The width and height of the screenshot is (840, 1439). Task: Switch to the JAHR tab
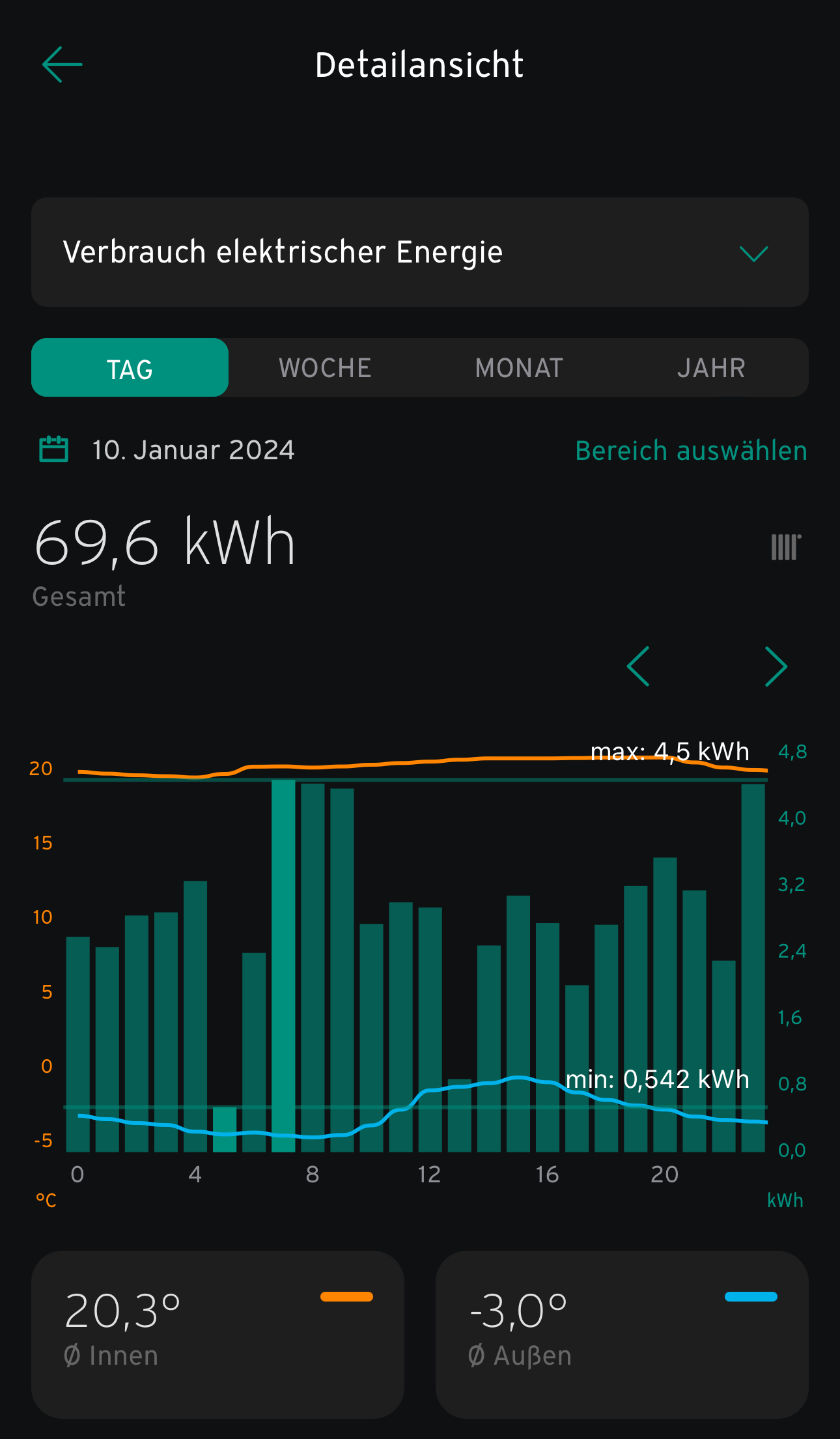pos(711,368)
